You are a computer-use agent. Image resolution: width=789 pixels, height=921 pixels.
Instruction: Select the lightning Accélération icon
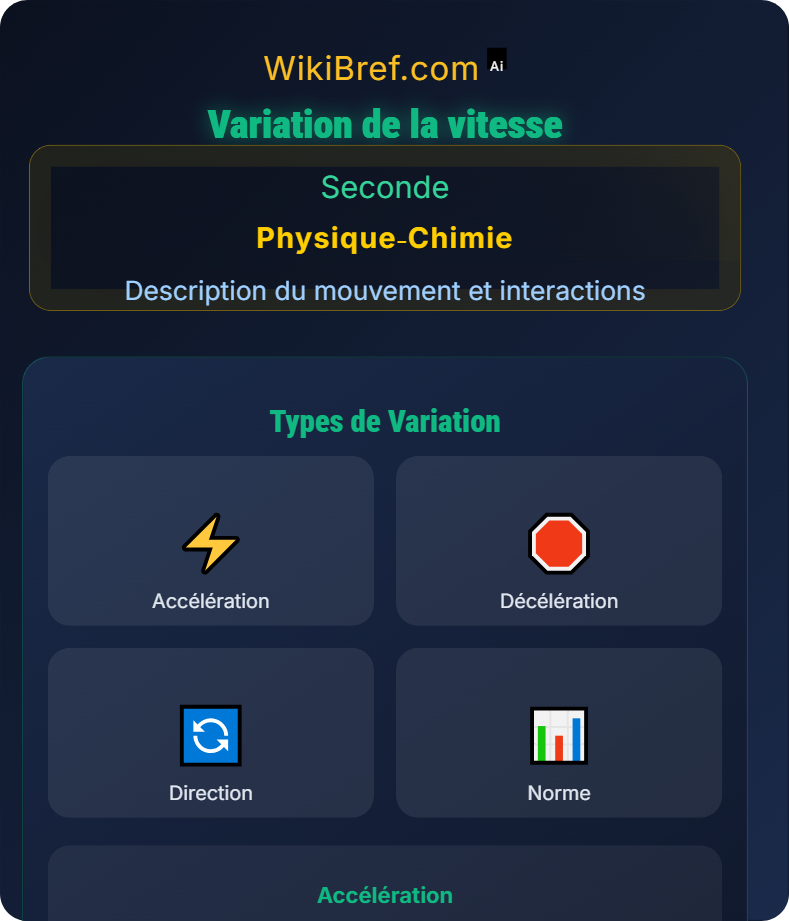point(210,542)
